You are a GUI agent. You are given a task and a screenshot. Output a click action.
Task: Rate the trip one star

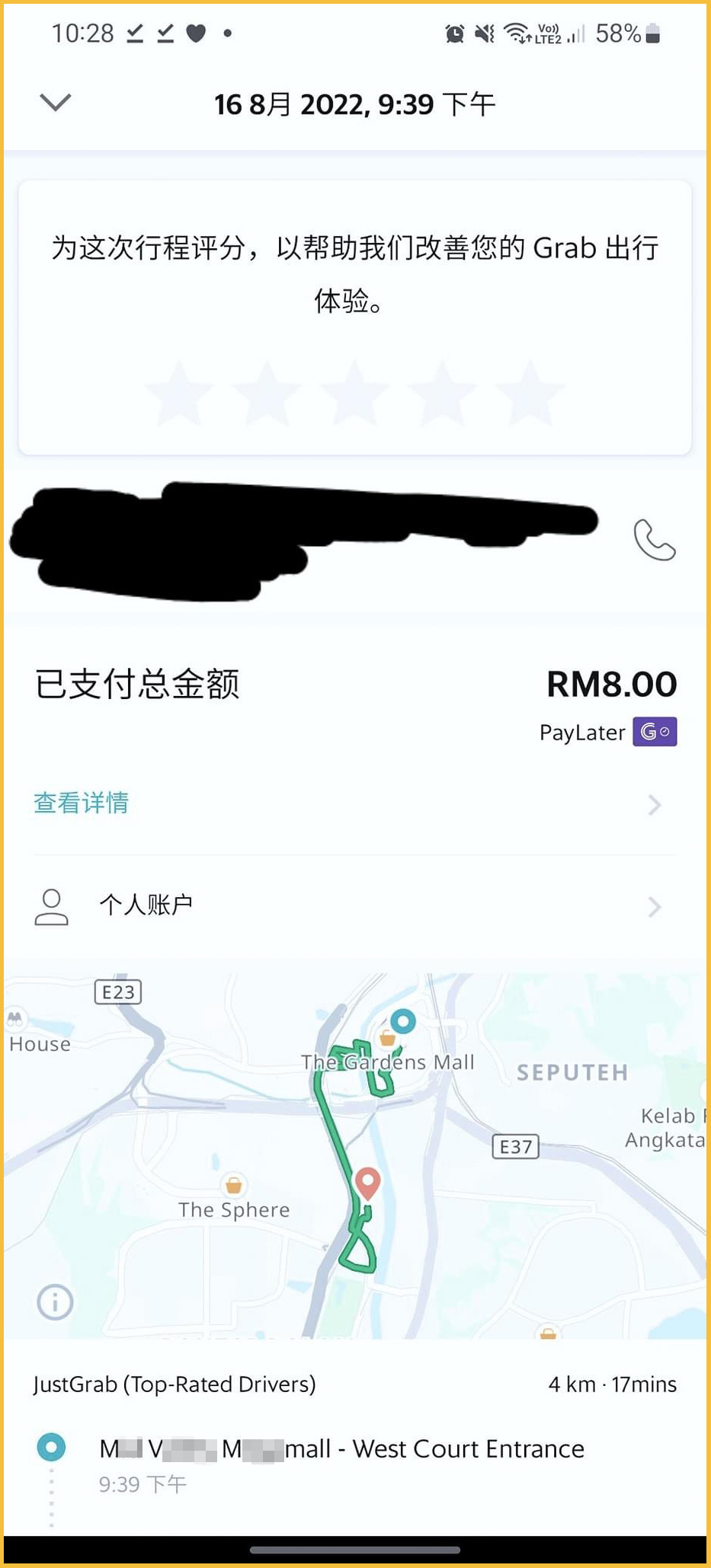click(179, 394)
